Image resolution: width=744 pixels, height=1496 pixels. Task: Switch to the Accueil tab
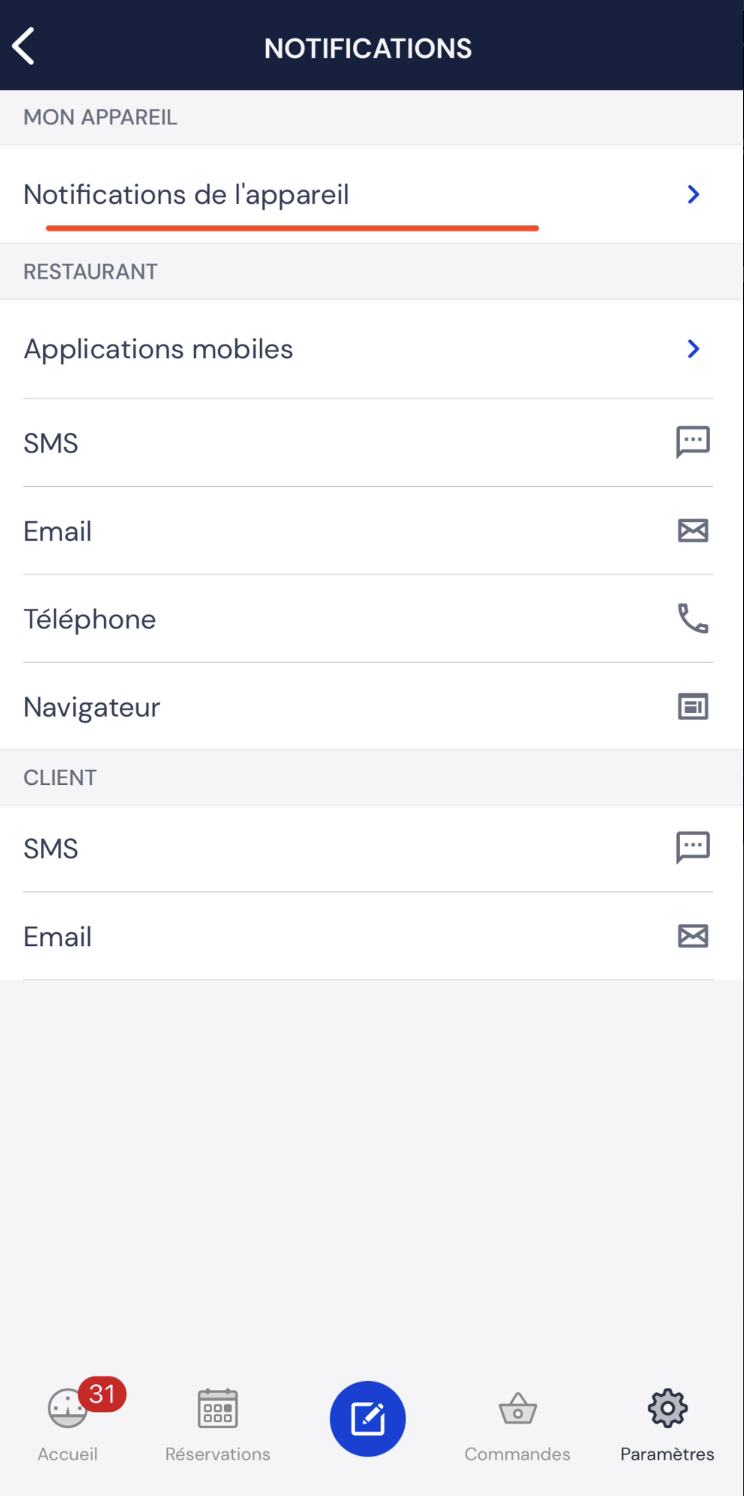coord(68,1424)
